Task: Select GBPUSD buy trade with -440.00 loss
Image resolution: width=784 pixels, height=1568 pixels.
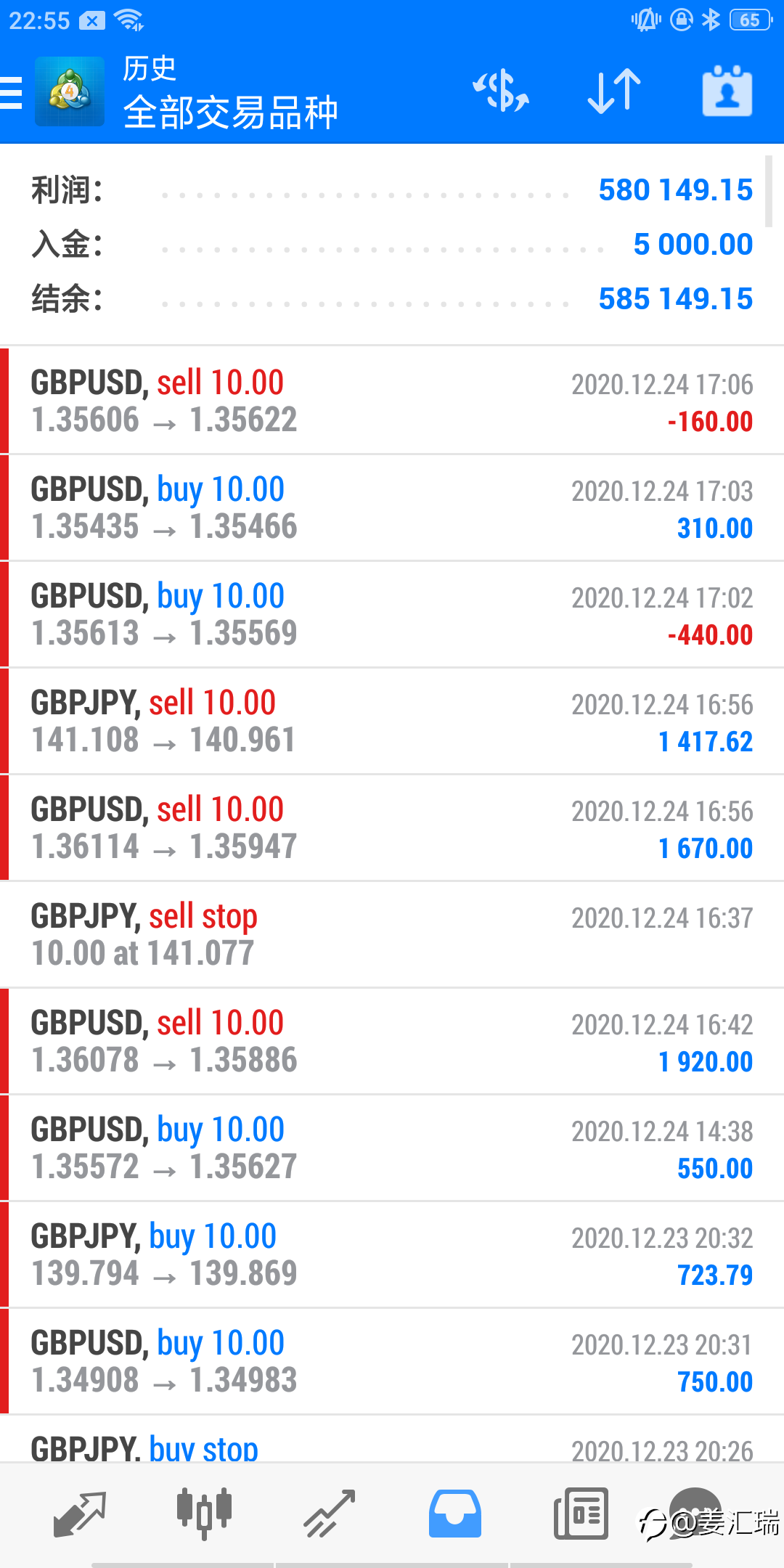Action: point(392,615)
